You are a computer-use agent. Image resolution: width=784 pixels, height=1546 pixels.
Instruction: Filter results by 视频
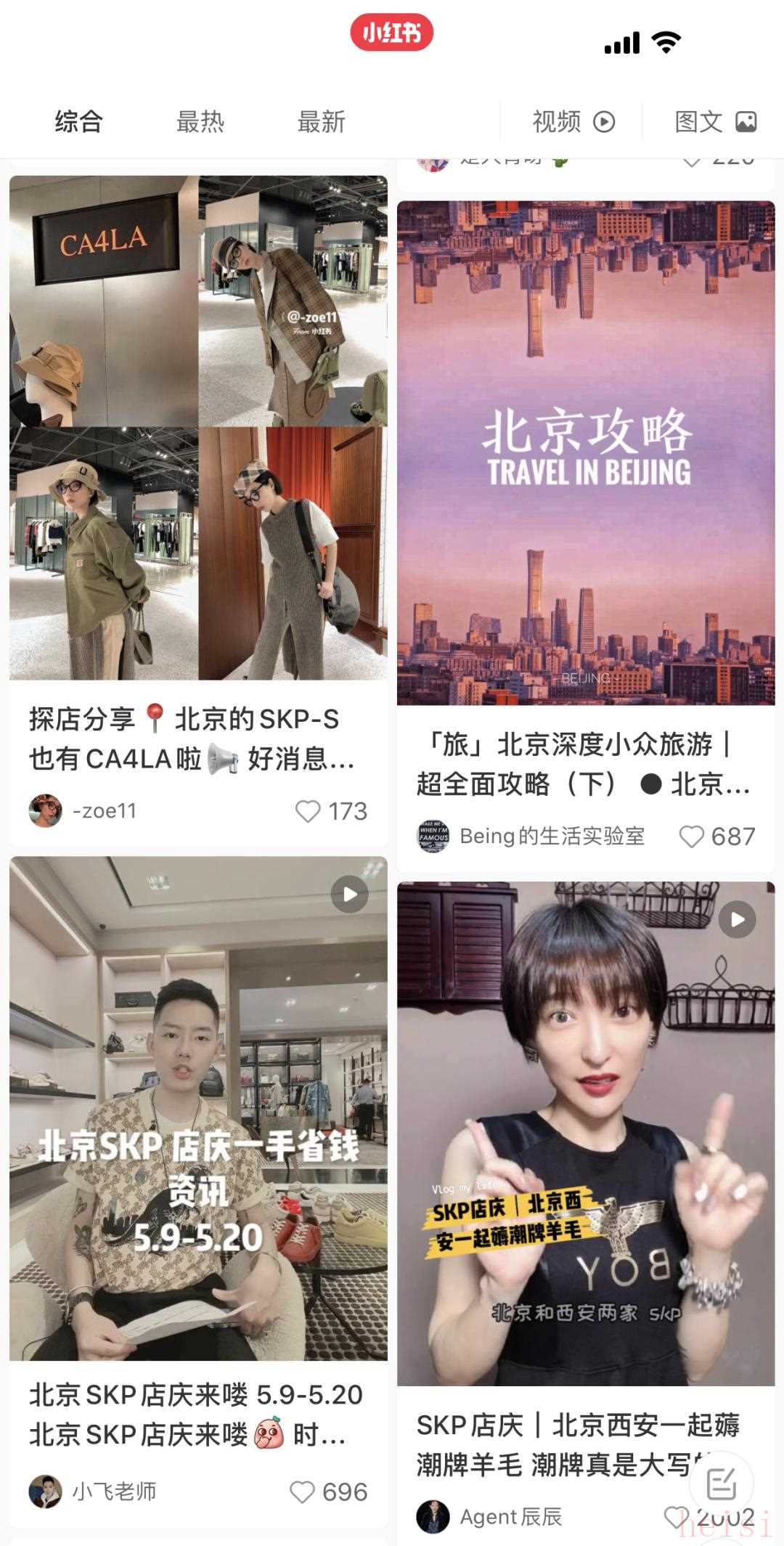(x=573, y=121)
